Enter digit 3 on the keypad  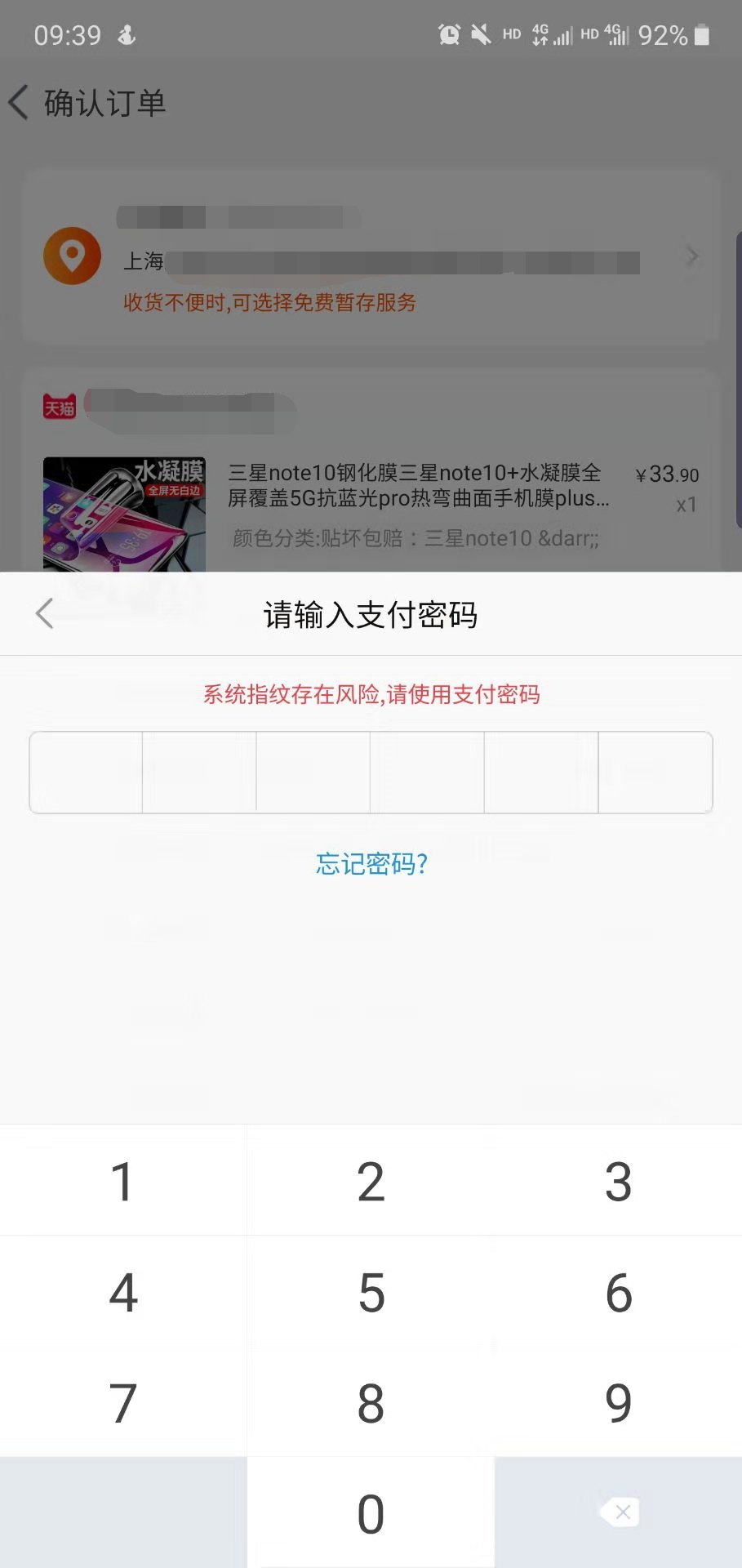tap(618, 1181)
